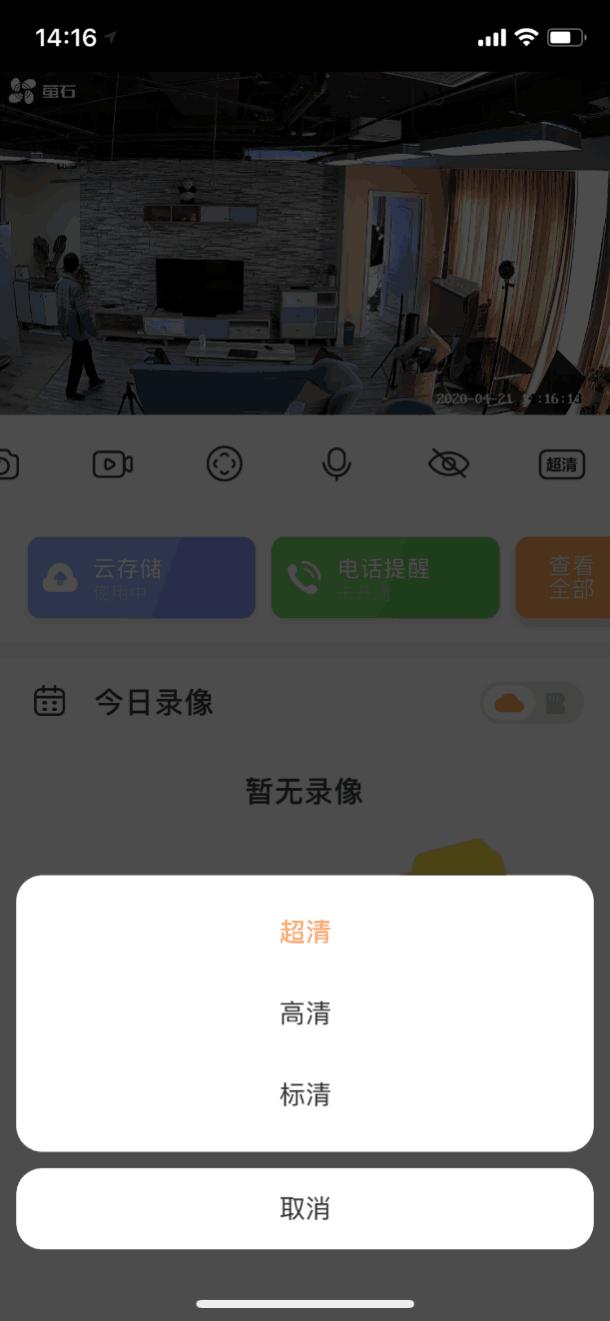
Task: Dismiss the sheet with 取消
Action: coord(305,1208)
